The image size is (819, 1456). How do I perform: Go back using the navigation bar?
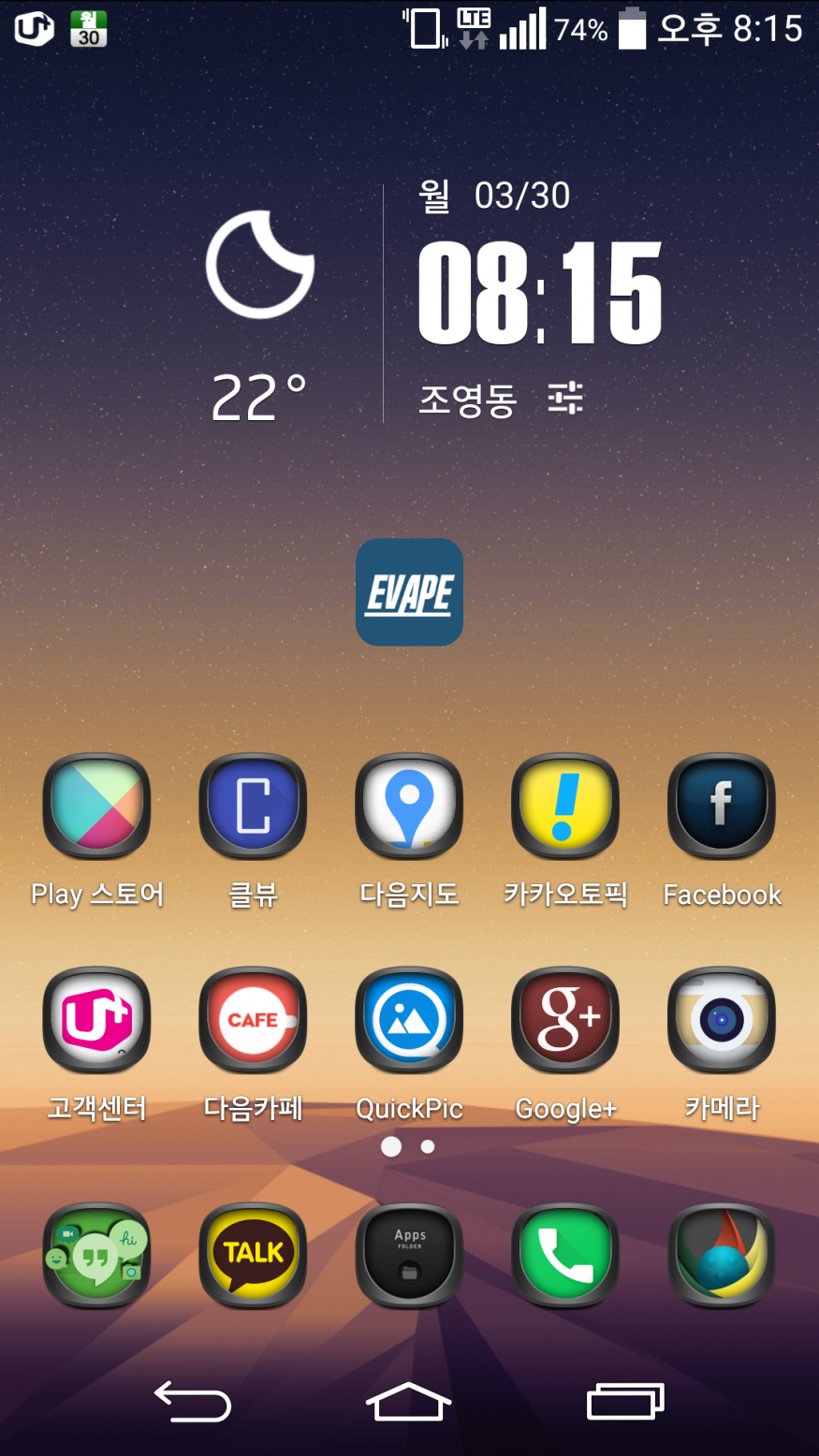pos(193,1402)
